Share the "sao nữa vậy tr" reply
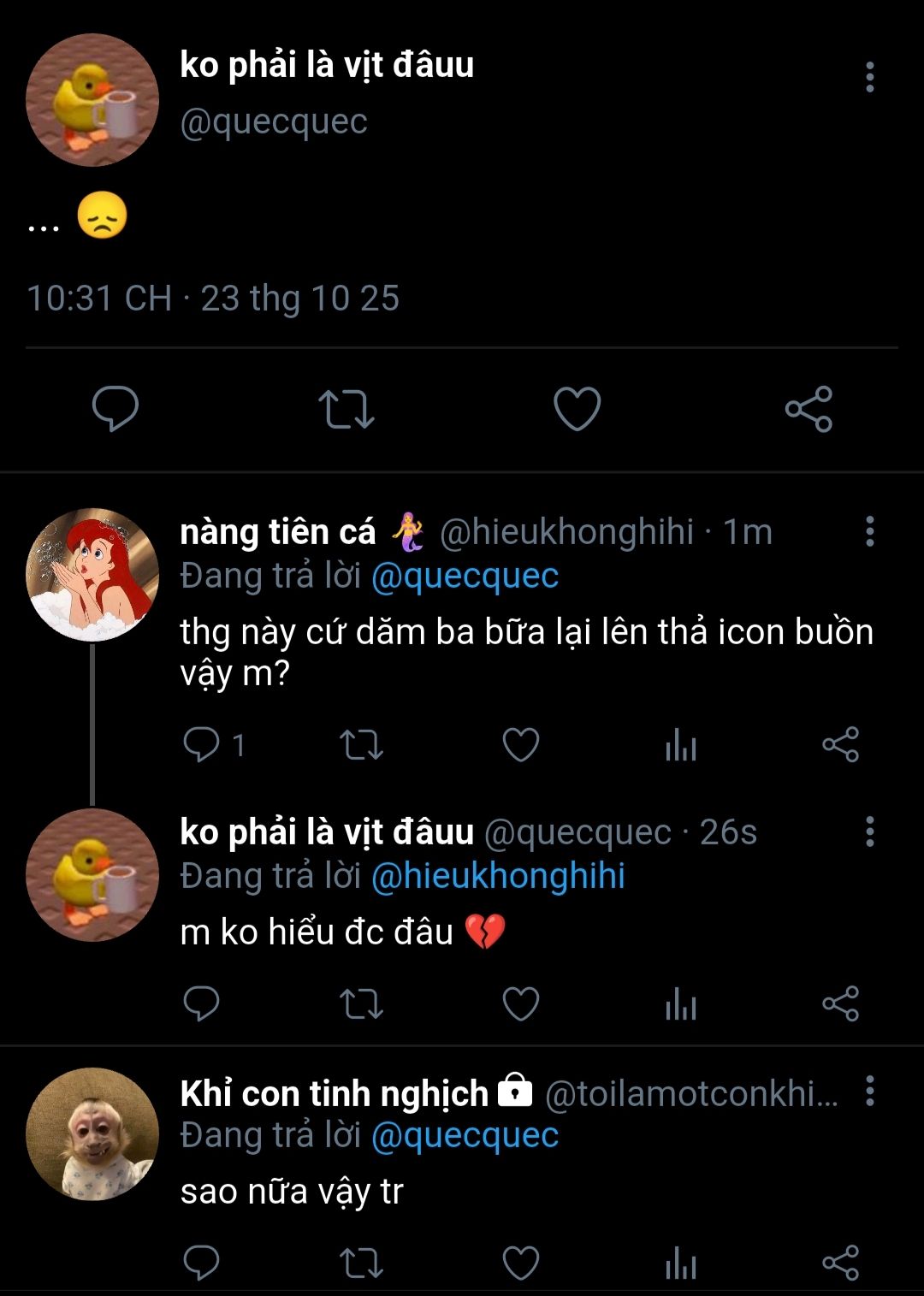This screenshot has width=924, height=1296. click(x=840, y=1263)
